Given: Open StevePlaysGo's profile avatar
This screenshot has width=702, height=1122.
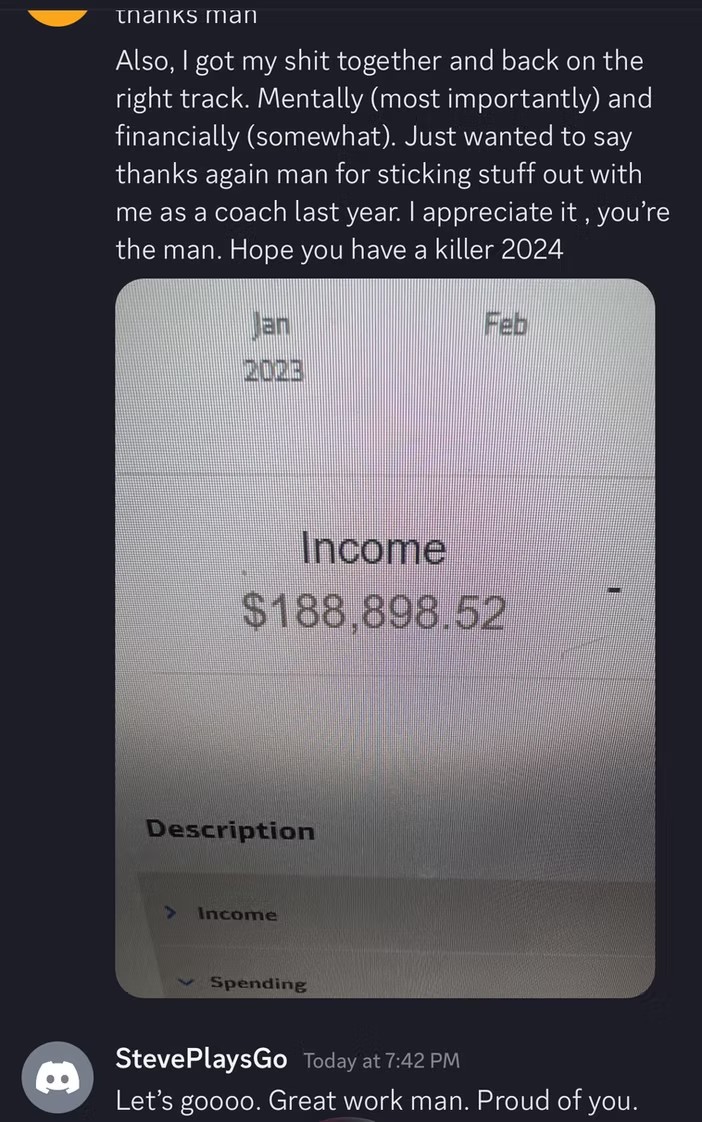Looking at the screenshot, I should point(58,1076).
